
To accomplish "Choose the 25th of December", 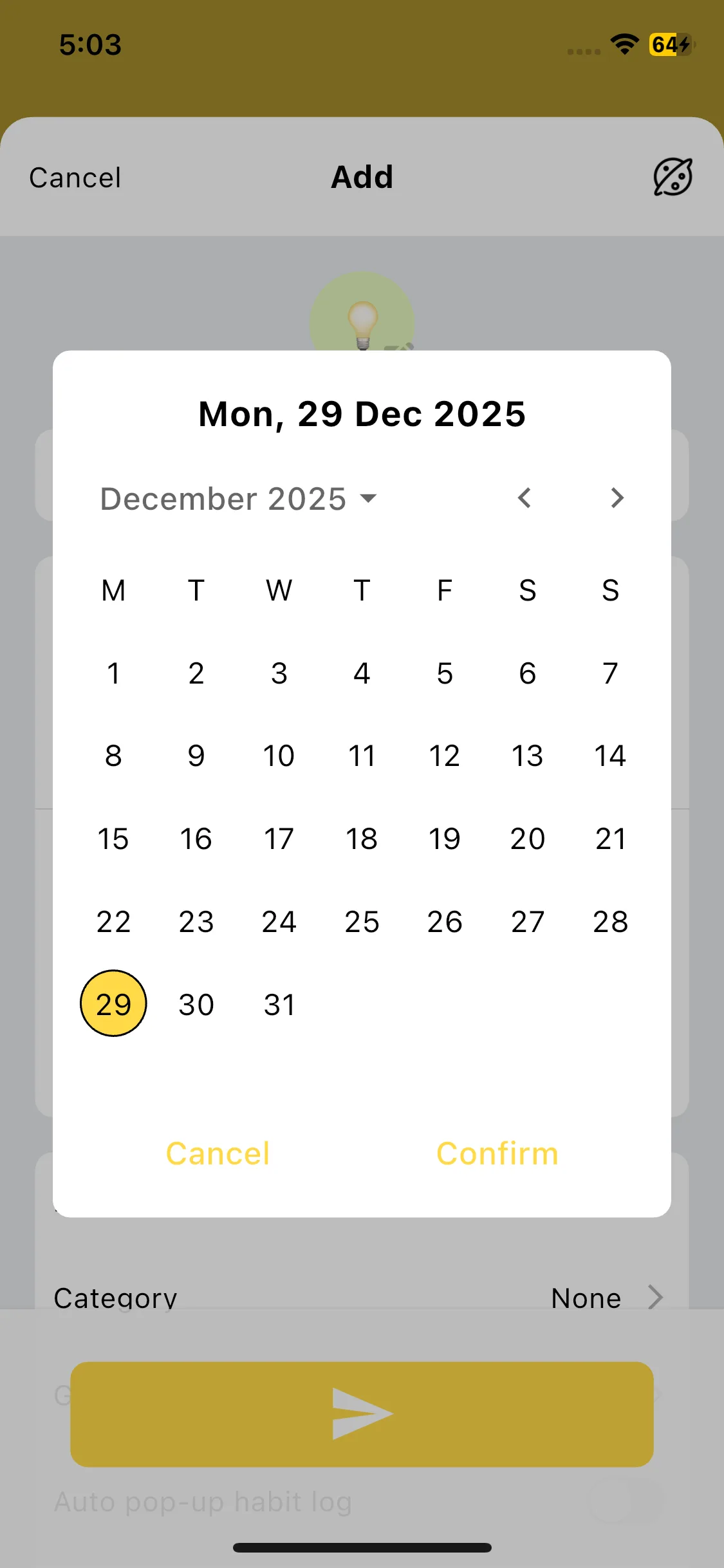I will [362, 922].
